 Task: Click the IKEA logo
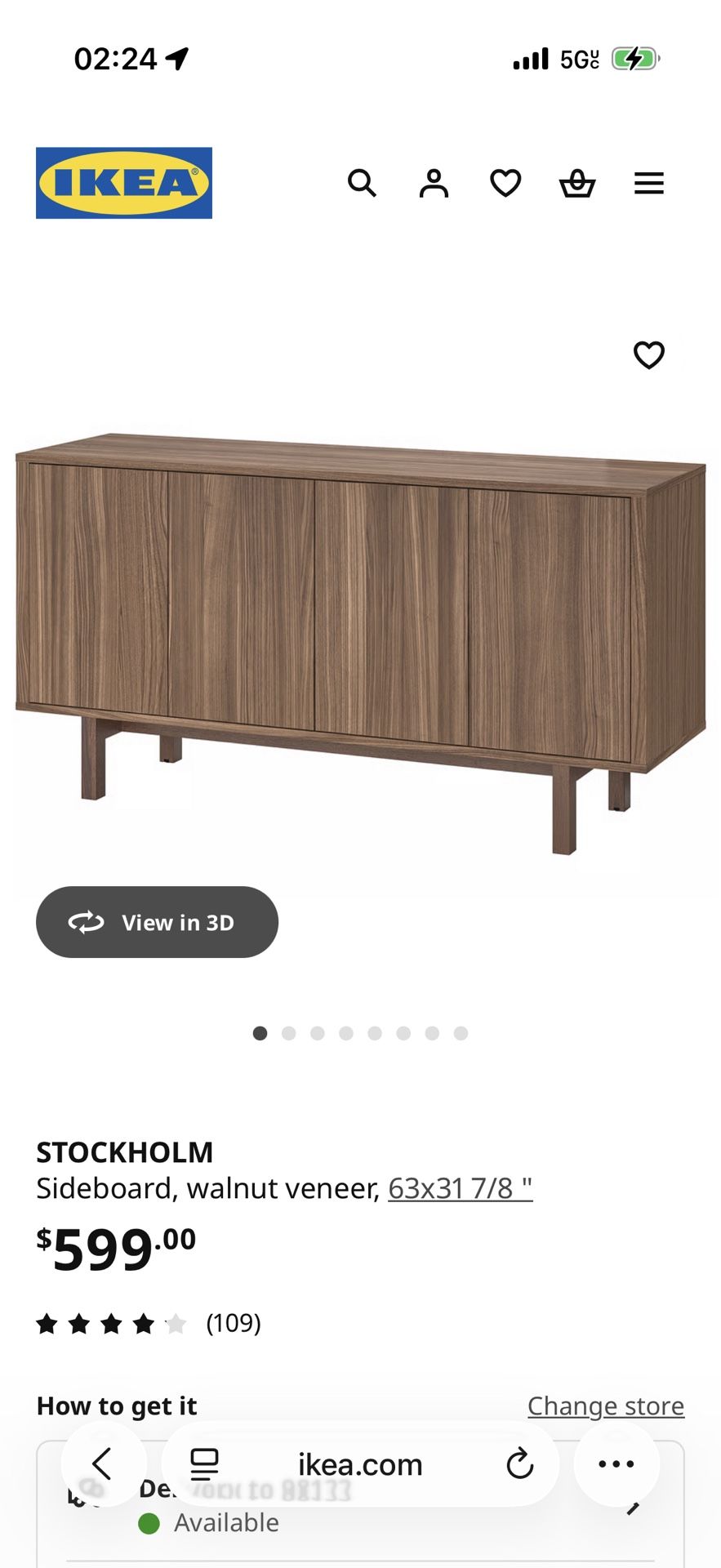[x=123, y=182]
